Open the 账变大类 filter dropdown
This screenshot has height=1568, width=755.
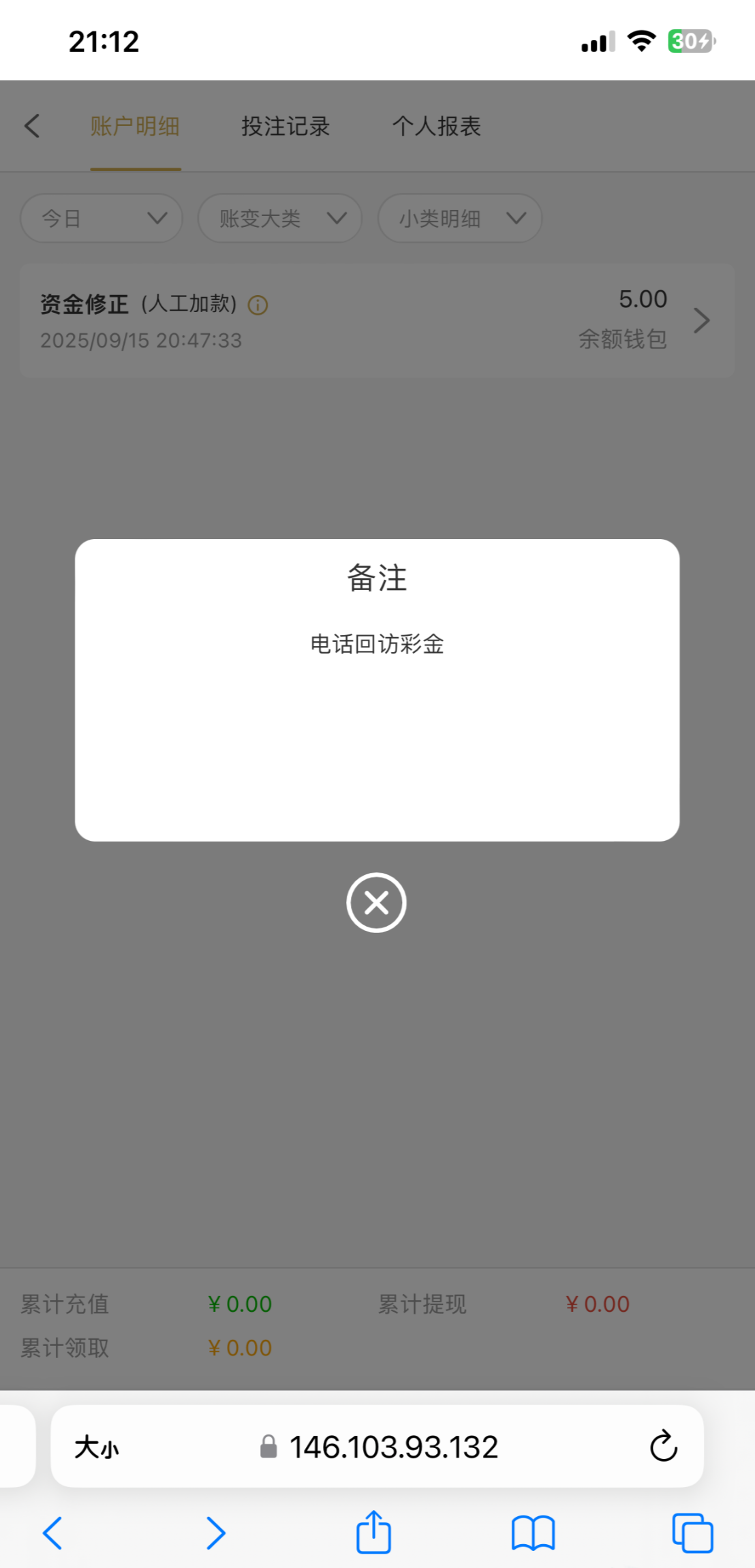pyautogui.click(x=279, y=218)
